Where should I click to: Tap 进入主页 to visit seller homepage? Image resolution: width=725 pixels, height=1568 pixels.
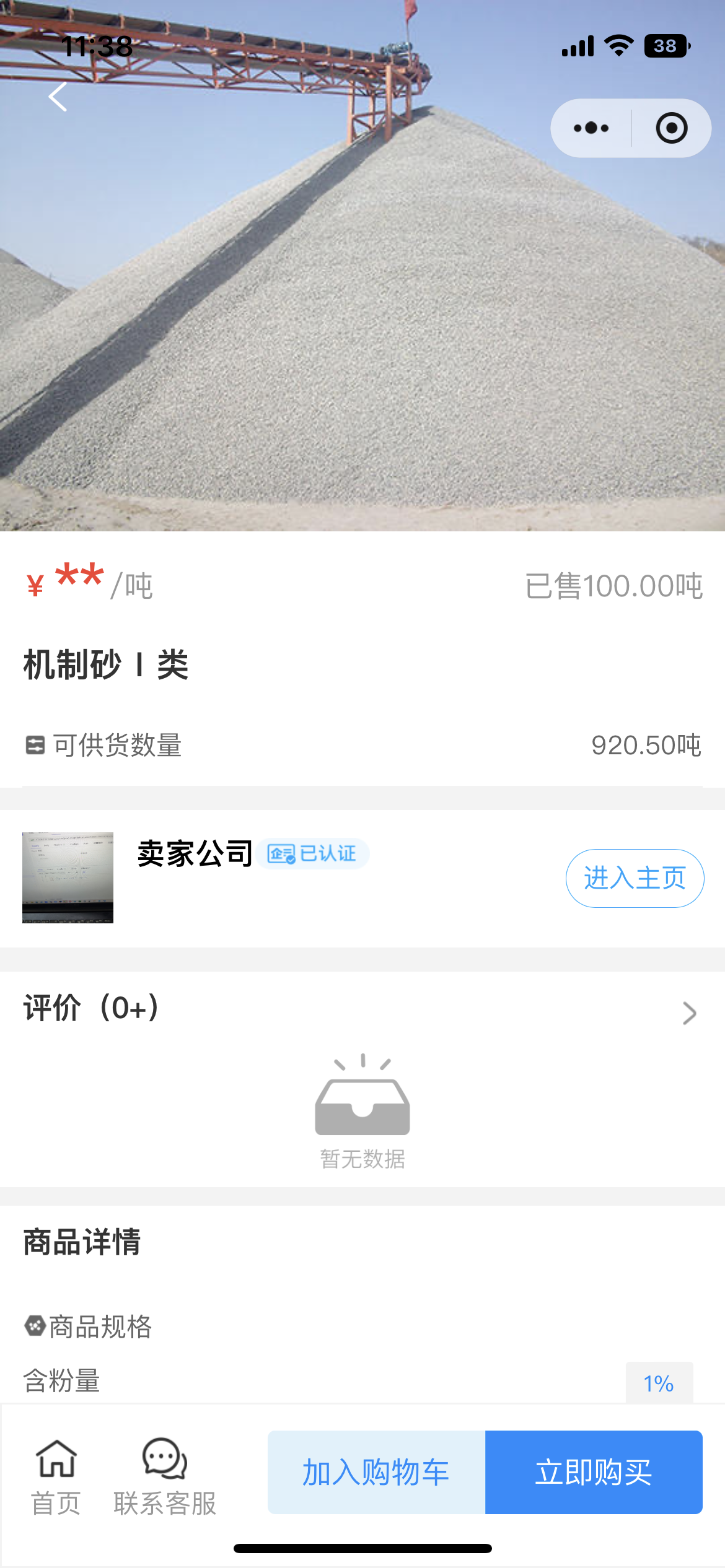click(x=635, y=878)
